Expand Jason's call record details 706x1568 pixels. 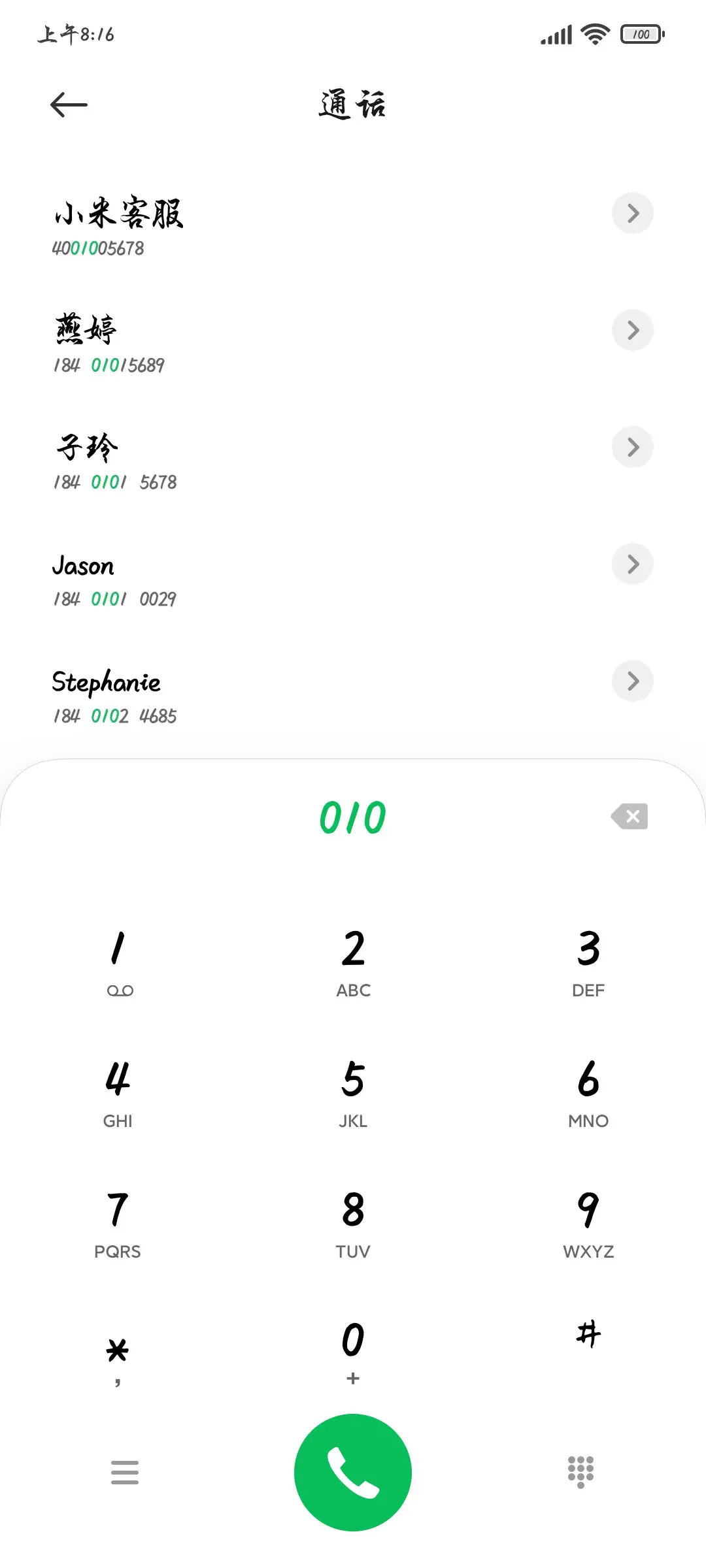coord(631,564)
